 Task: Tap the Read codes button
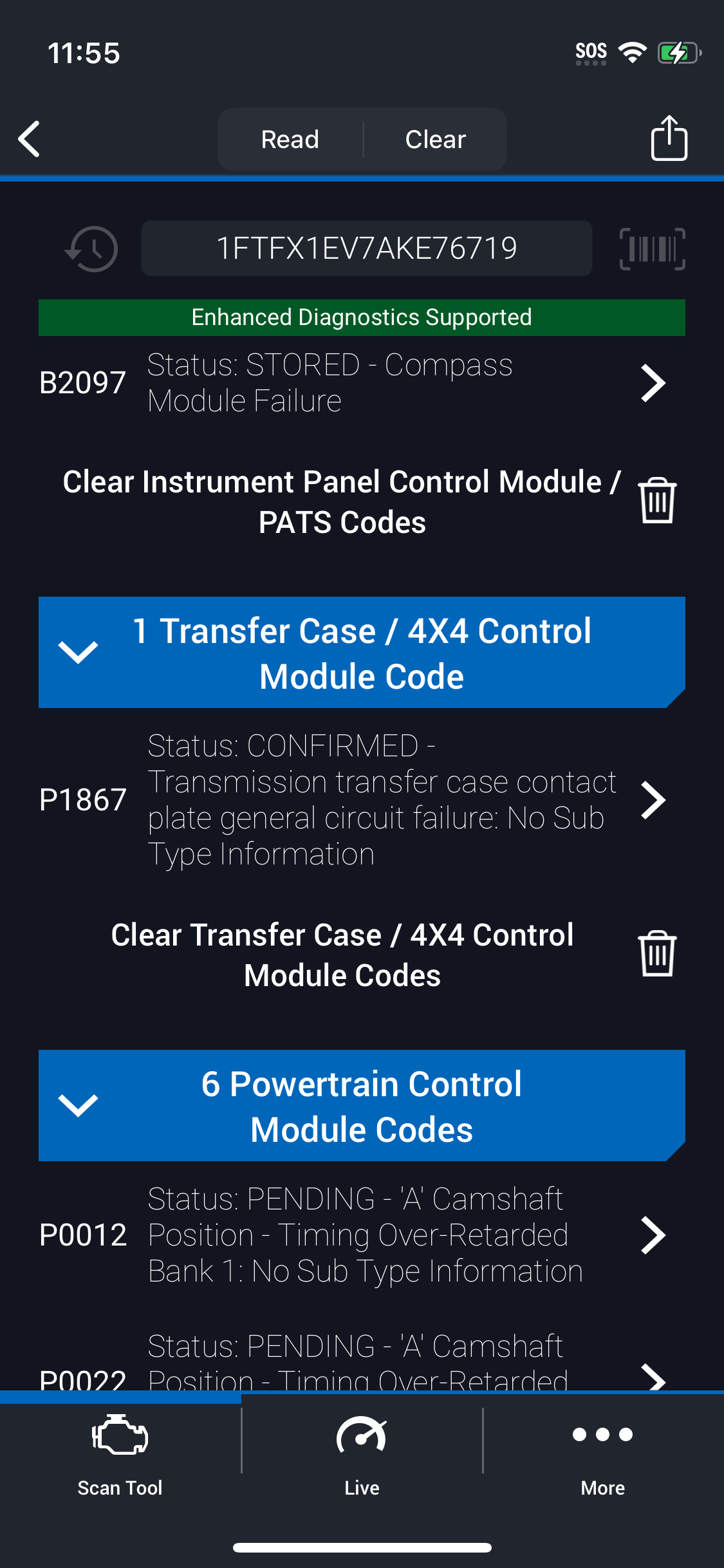click(x=290, y=139)
